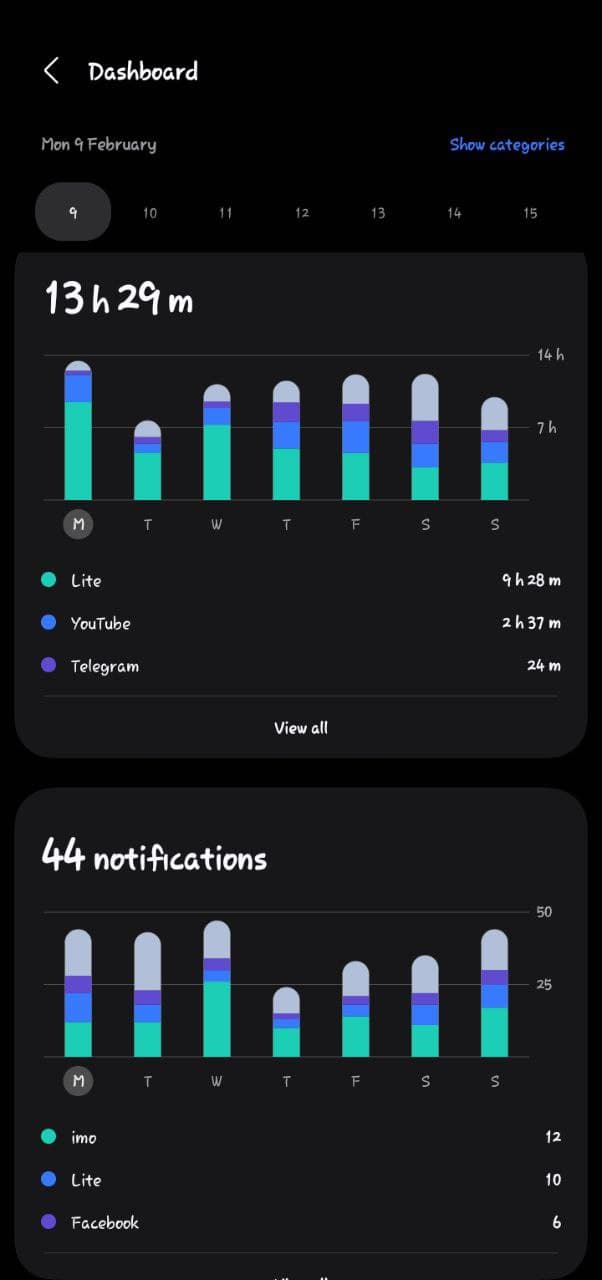602x1280 pixels.
Task: Open imo notifications row
Action: pyautogui.click(x=301, y=1137)
